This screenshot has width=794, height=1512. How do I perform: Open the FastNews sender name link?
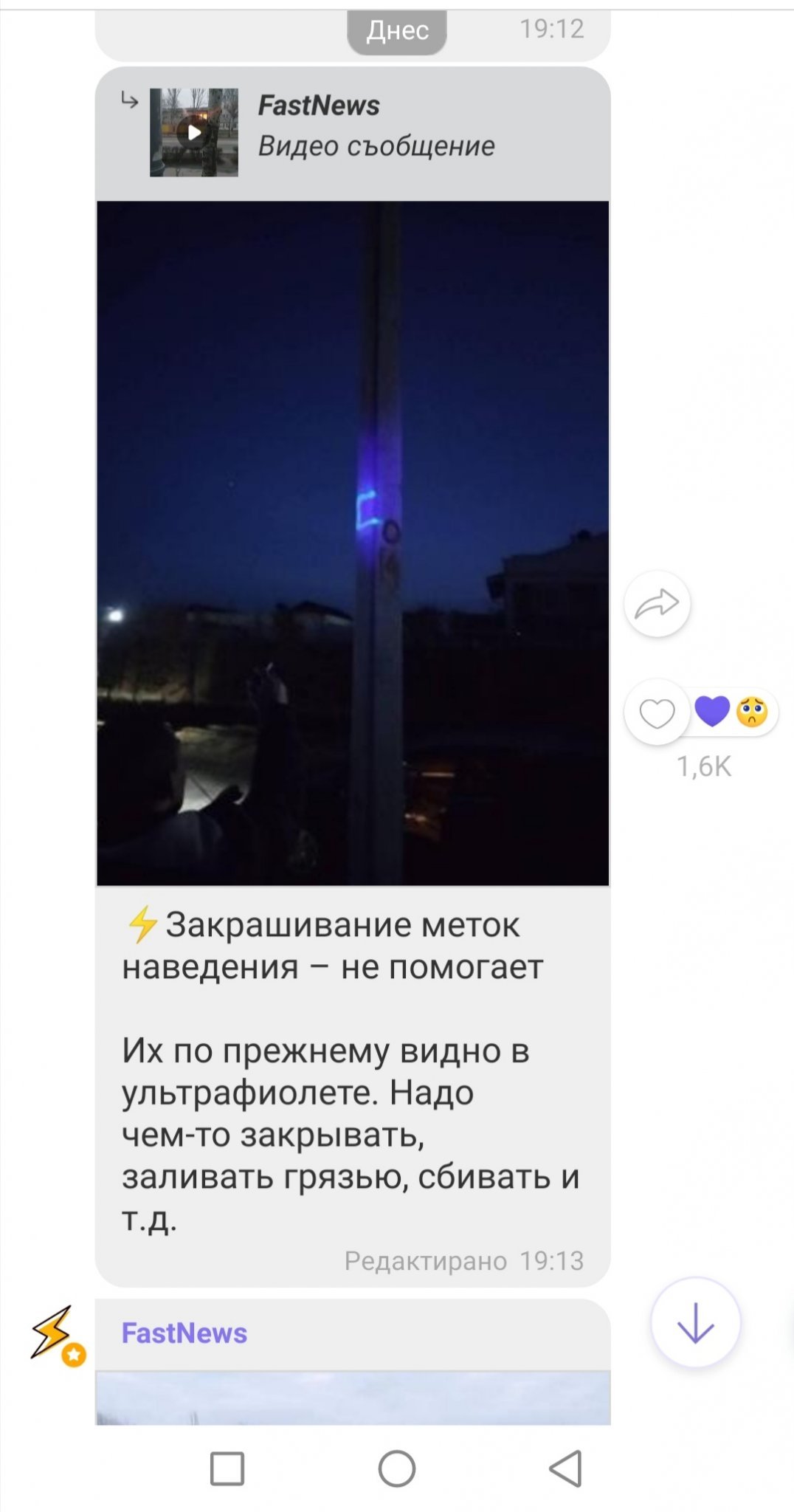(x=184, y=1333)
